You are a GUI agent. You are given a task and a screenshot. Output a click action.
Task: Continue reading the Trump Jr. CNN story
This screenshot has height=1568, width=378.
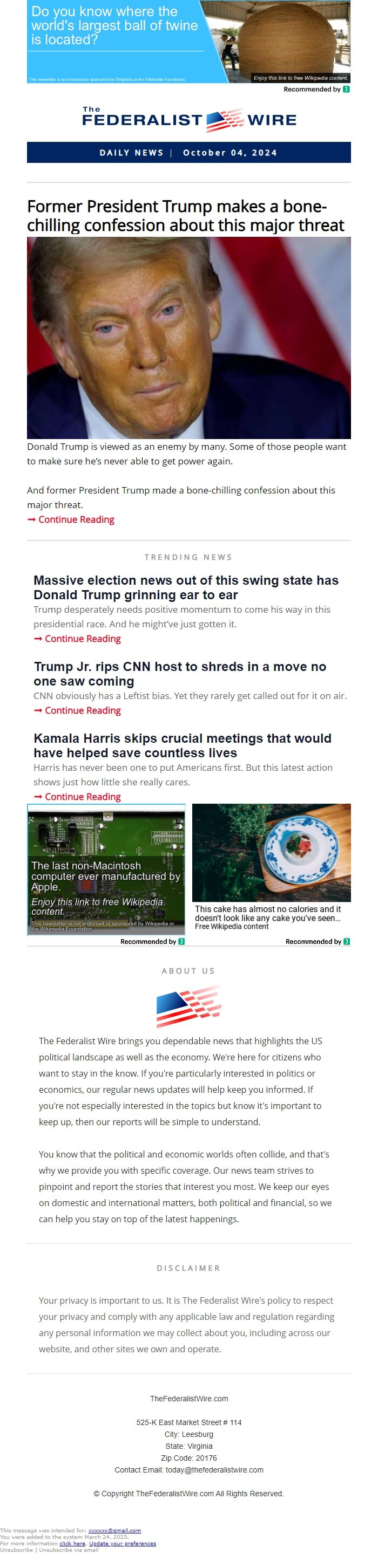click(82, 710)
